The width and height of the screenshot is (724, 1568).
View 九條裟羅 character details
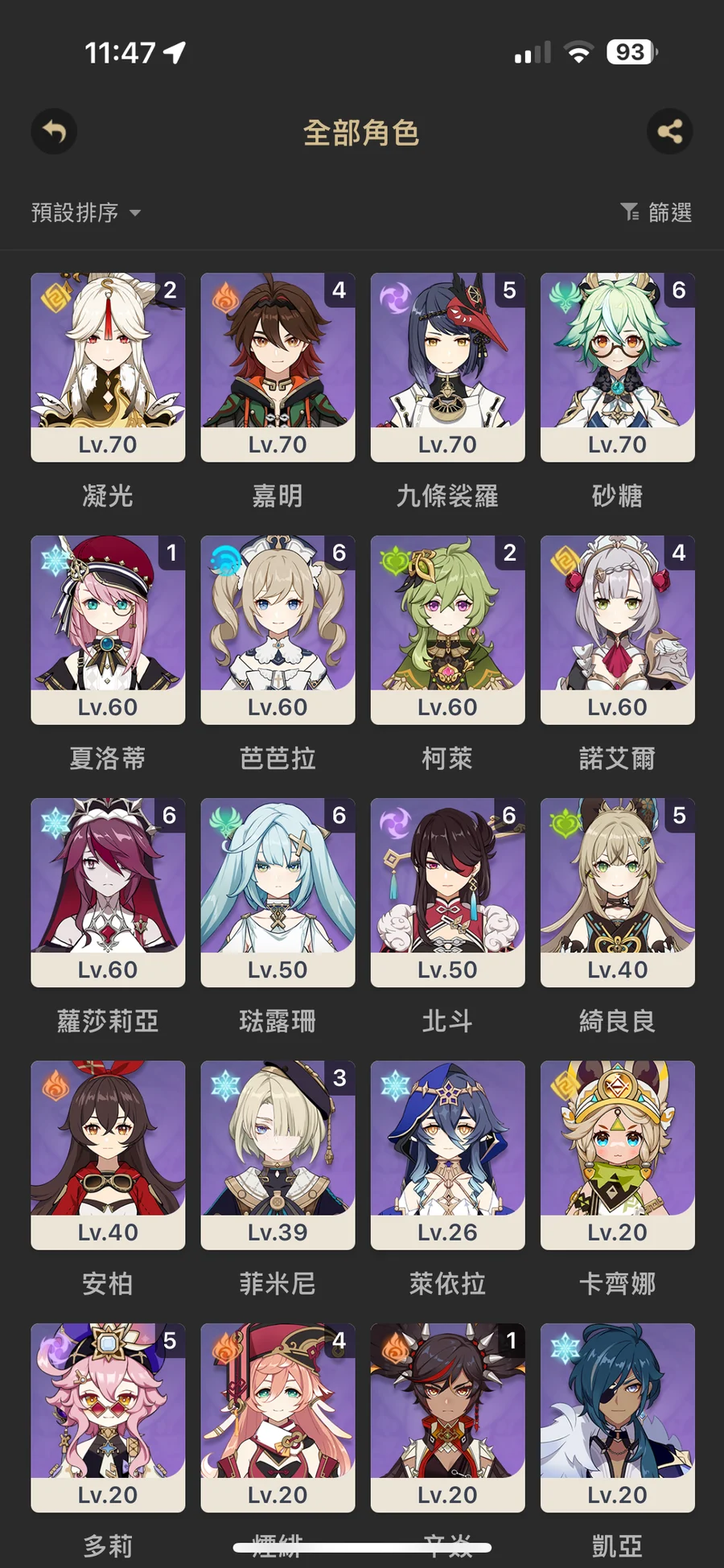447,367
